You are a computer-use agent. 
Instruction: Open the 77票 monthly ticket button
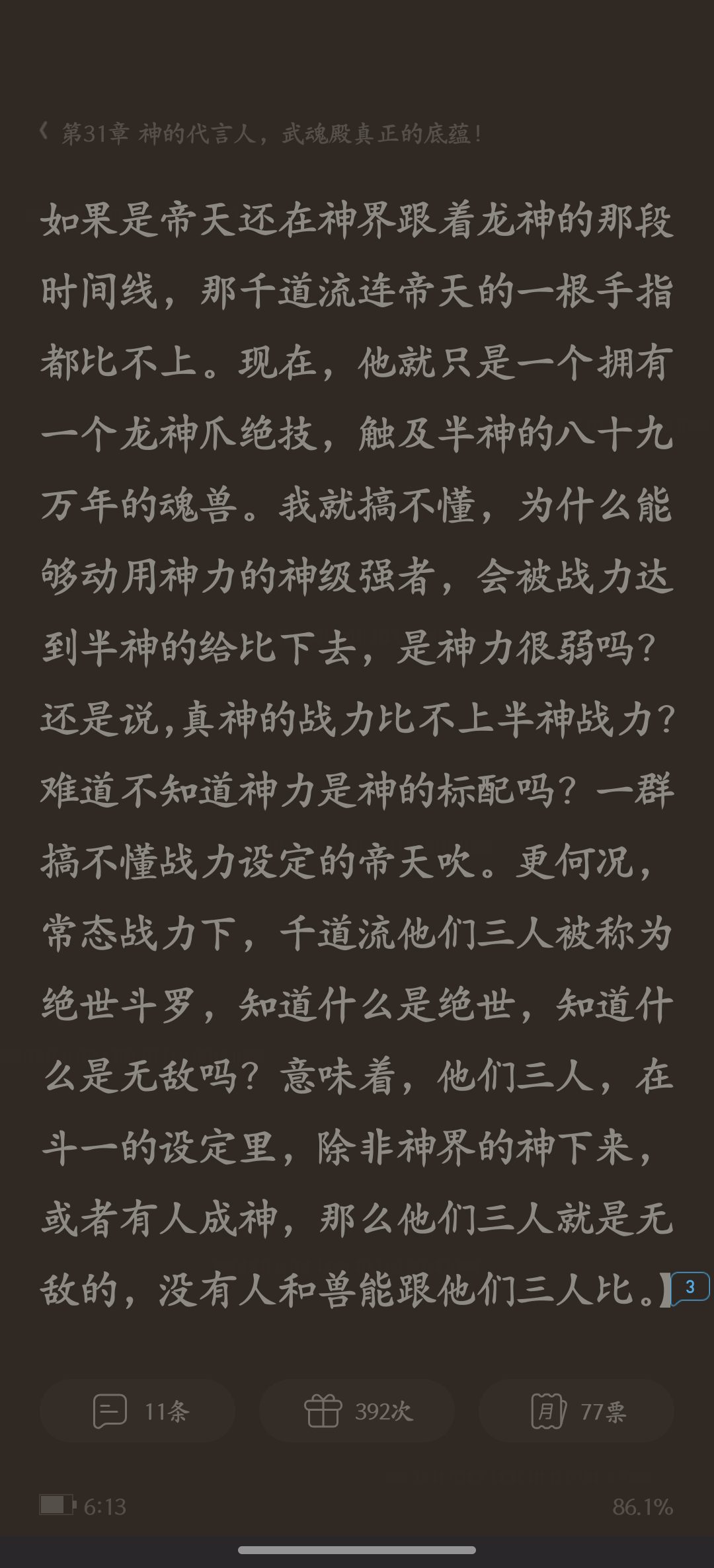pyautogui.click(x=576, y=1412)
